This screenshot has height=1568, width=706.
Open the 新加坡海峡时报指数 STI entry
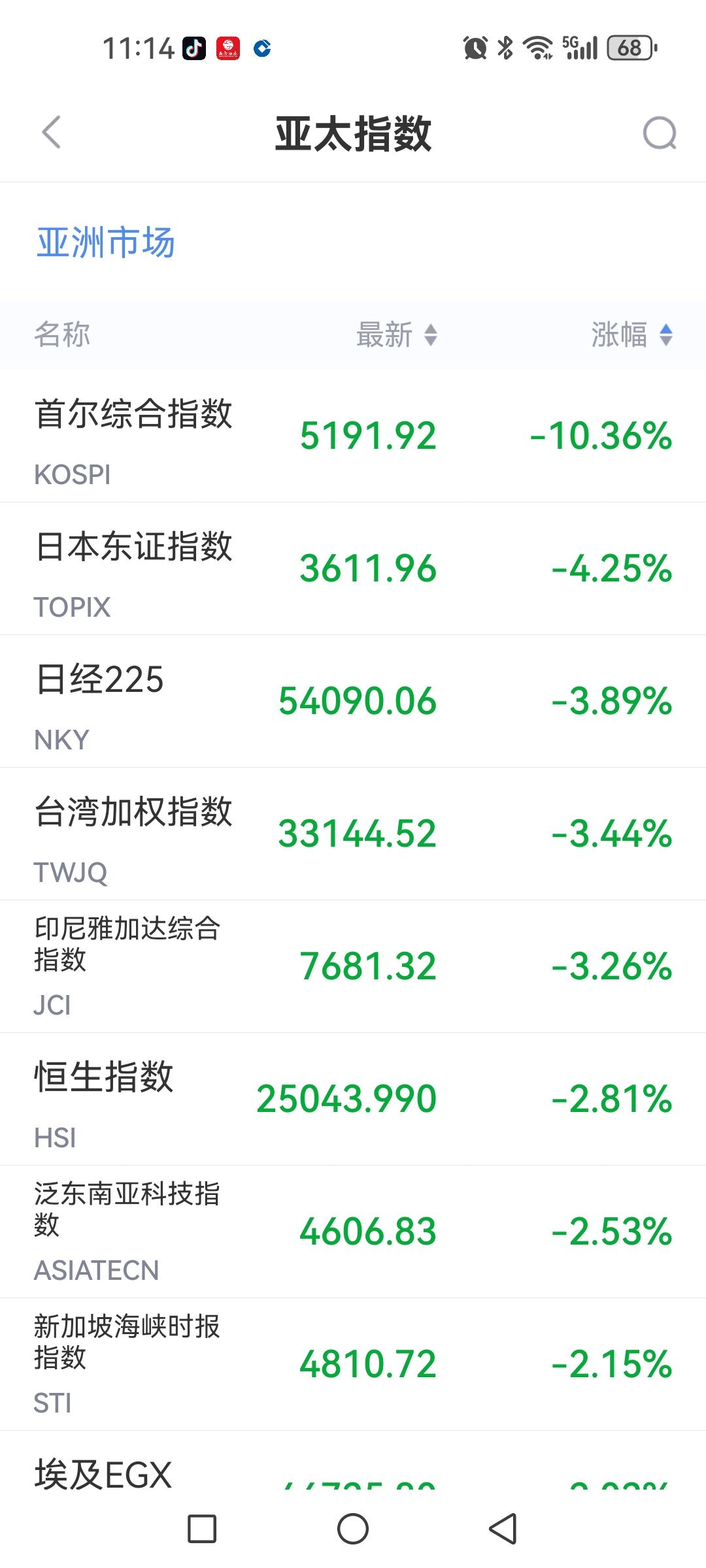tap(353, 1362)
